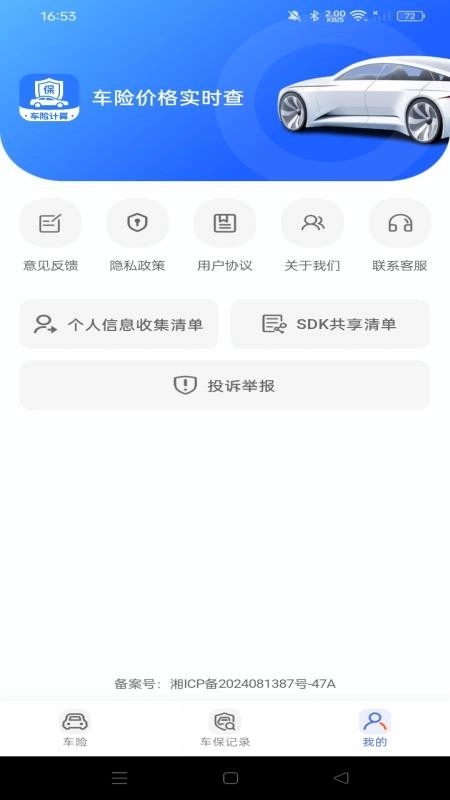Open the SDK共享清单 list

(x=330, y=324)
